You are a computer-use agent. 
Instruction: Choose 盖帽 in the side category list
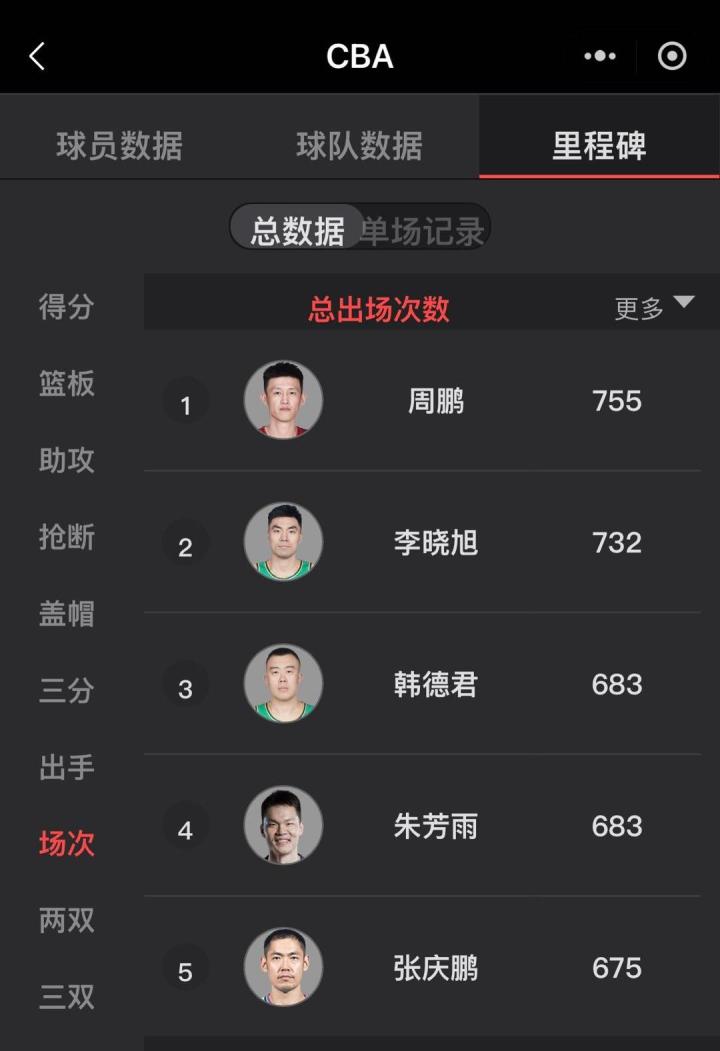pyautogui.click(x=66, y=613)
